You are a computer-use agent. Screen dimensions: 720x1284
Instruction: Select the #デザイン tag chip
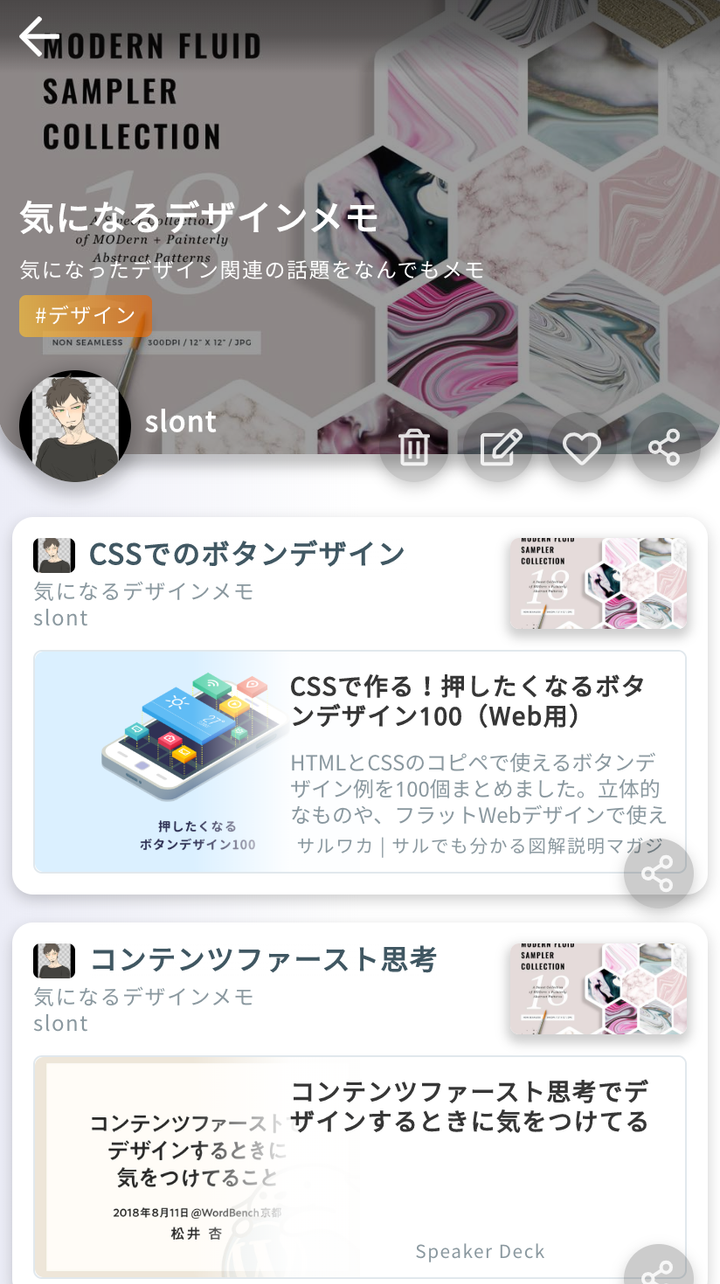point(85,316)
